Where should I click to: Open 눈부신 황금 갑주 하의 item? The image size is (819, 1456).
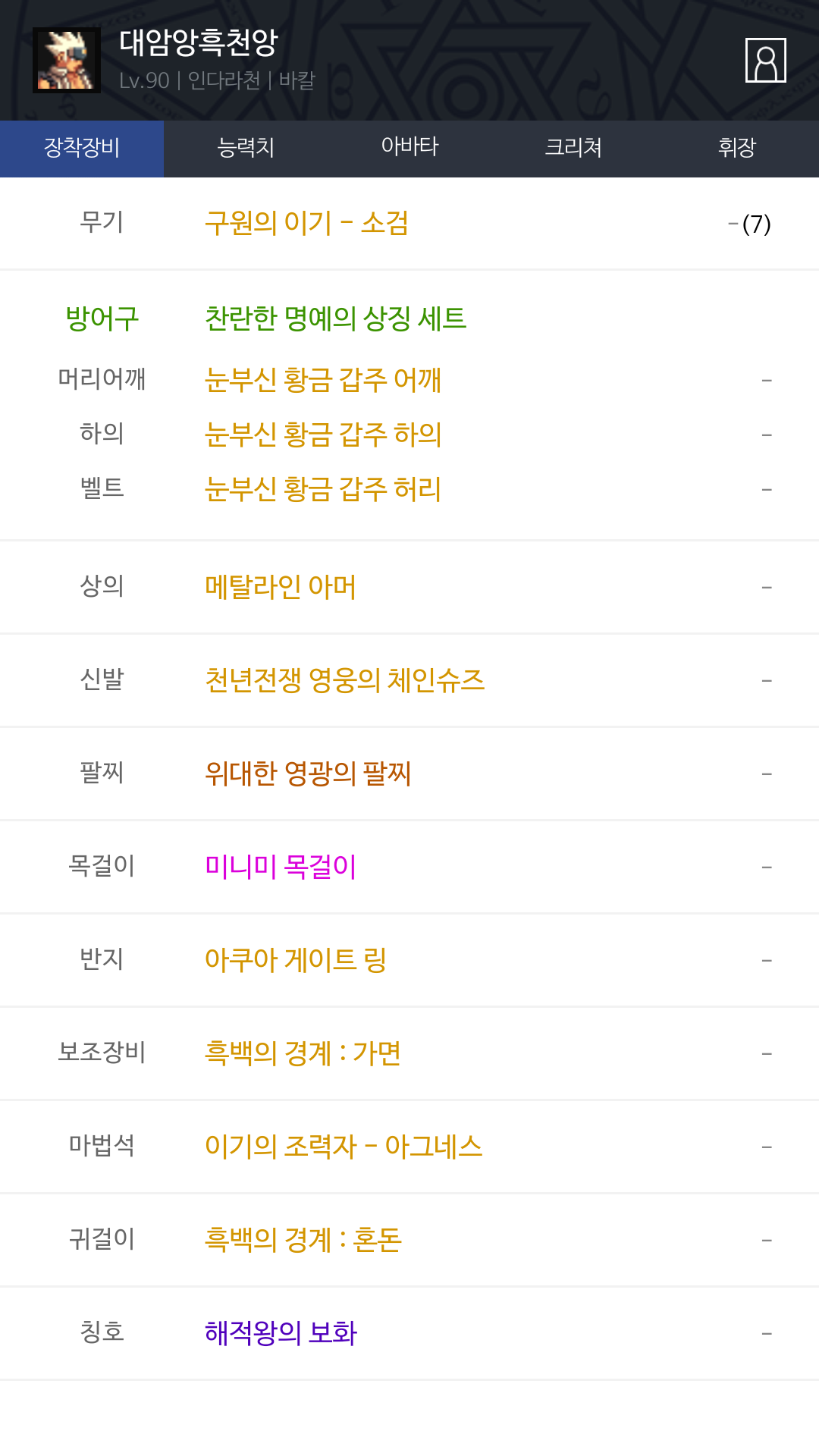tap(323, 435)
